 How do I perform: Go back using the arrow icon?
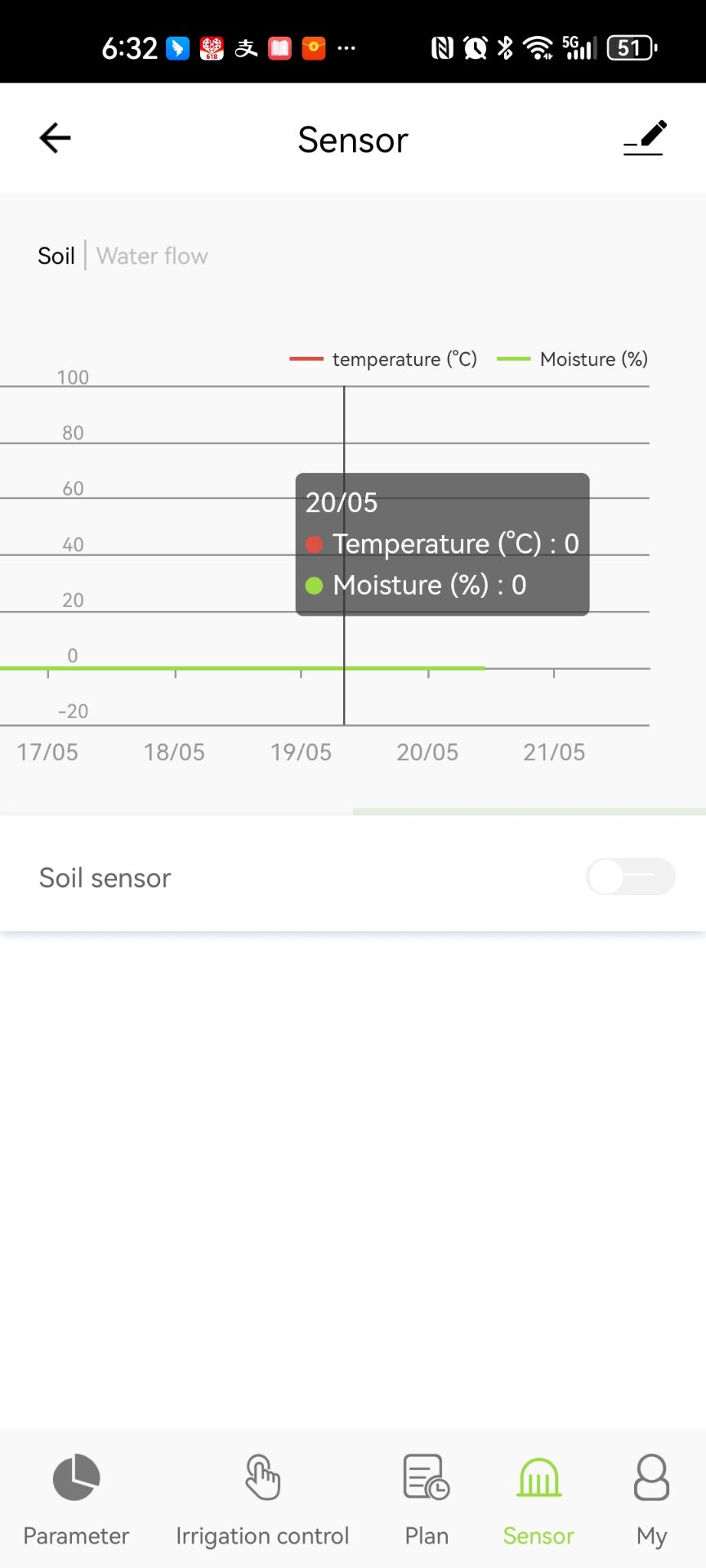click(55, 138)
